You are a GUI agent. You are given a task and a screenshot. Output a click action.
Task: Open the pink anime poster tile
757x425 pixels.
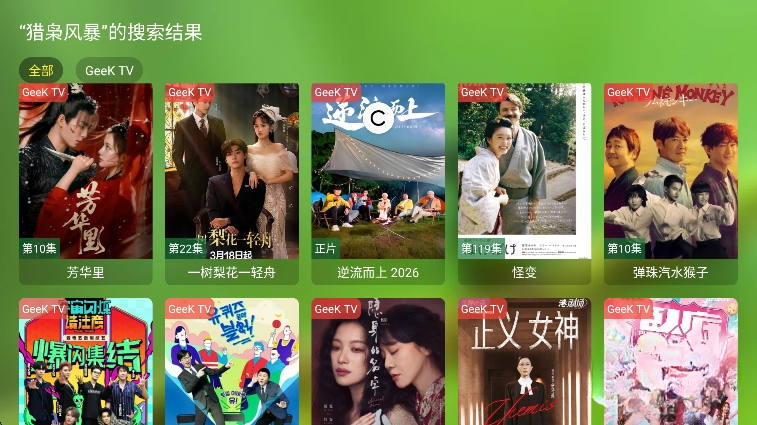(x=670, y=362)
